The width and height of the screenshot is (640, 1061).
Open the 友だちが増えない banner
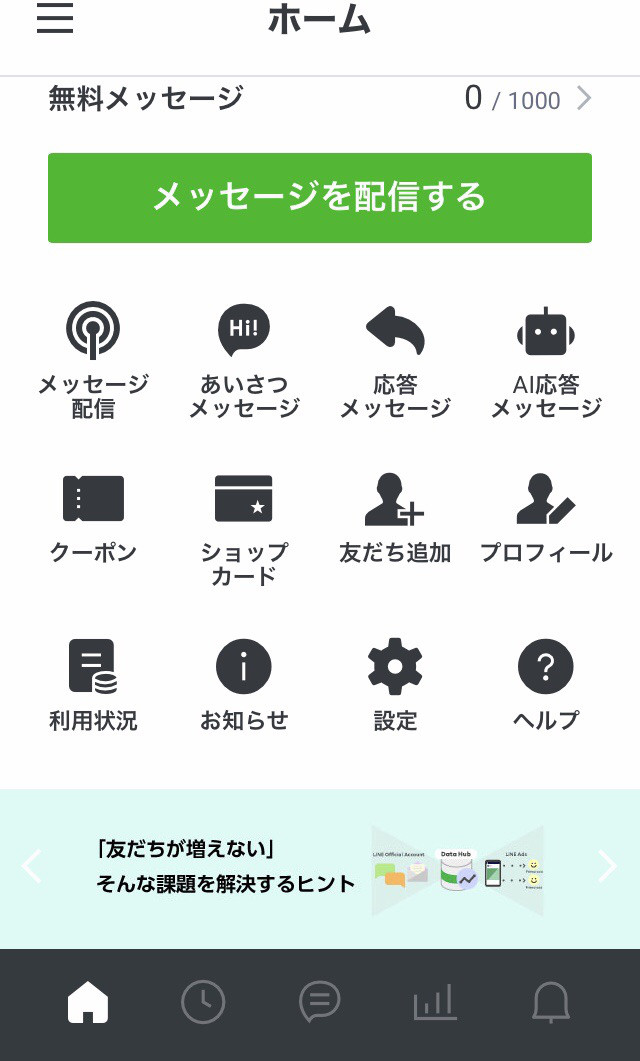tap(320, 869)
